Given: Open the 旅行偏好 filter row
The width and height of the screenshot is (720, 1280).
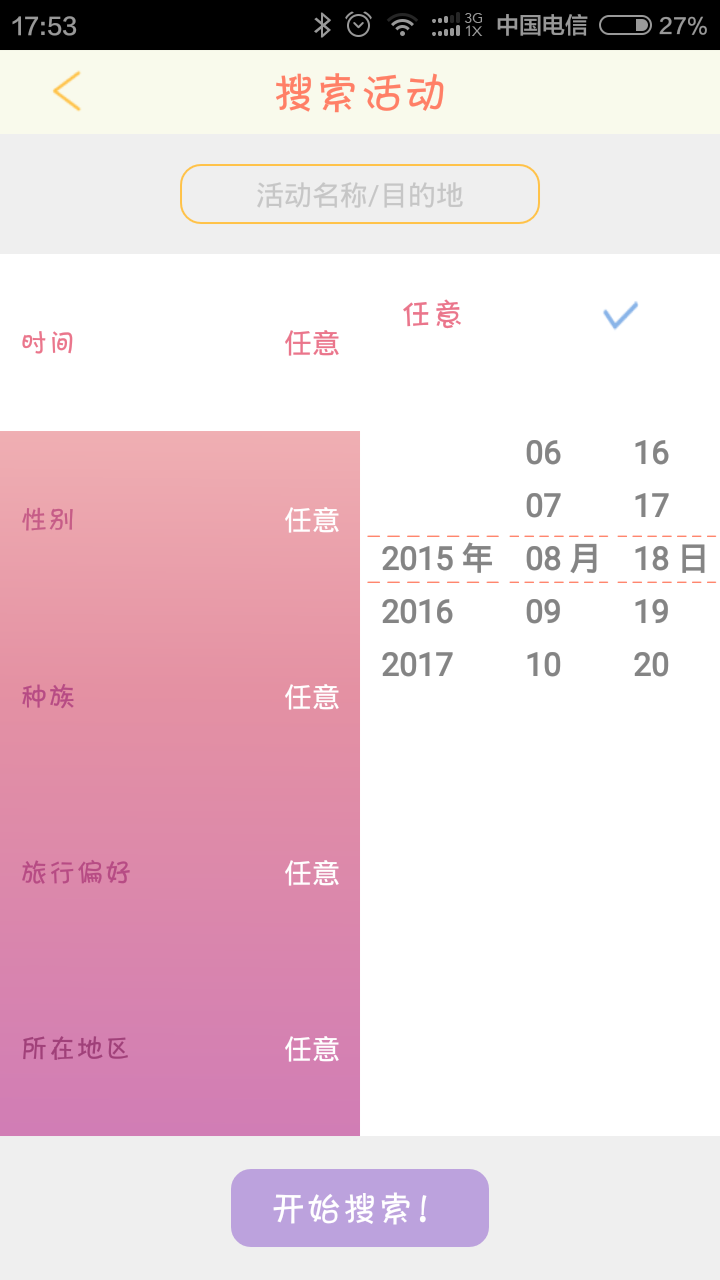Looking at the screenshot, I should (x=180, y=872).
